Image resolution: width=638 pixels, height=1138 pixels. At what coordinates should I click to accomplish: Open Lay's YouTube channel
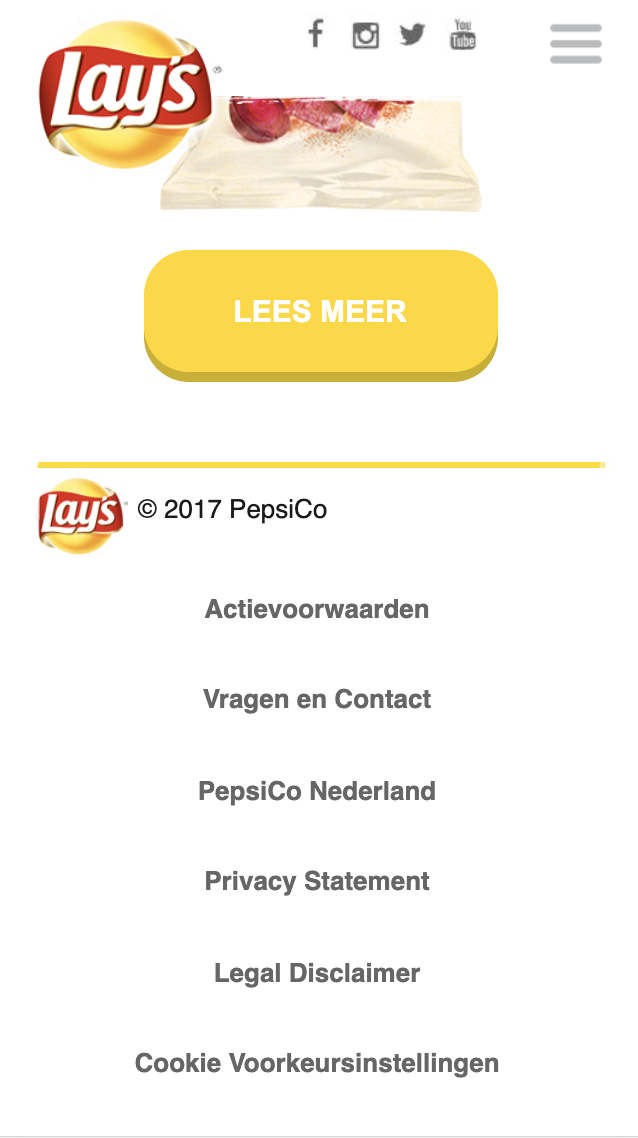[462, 34]
